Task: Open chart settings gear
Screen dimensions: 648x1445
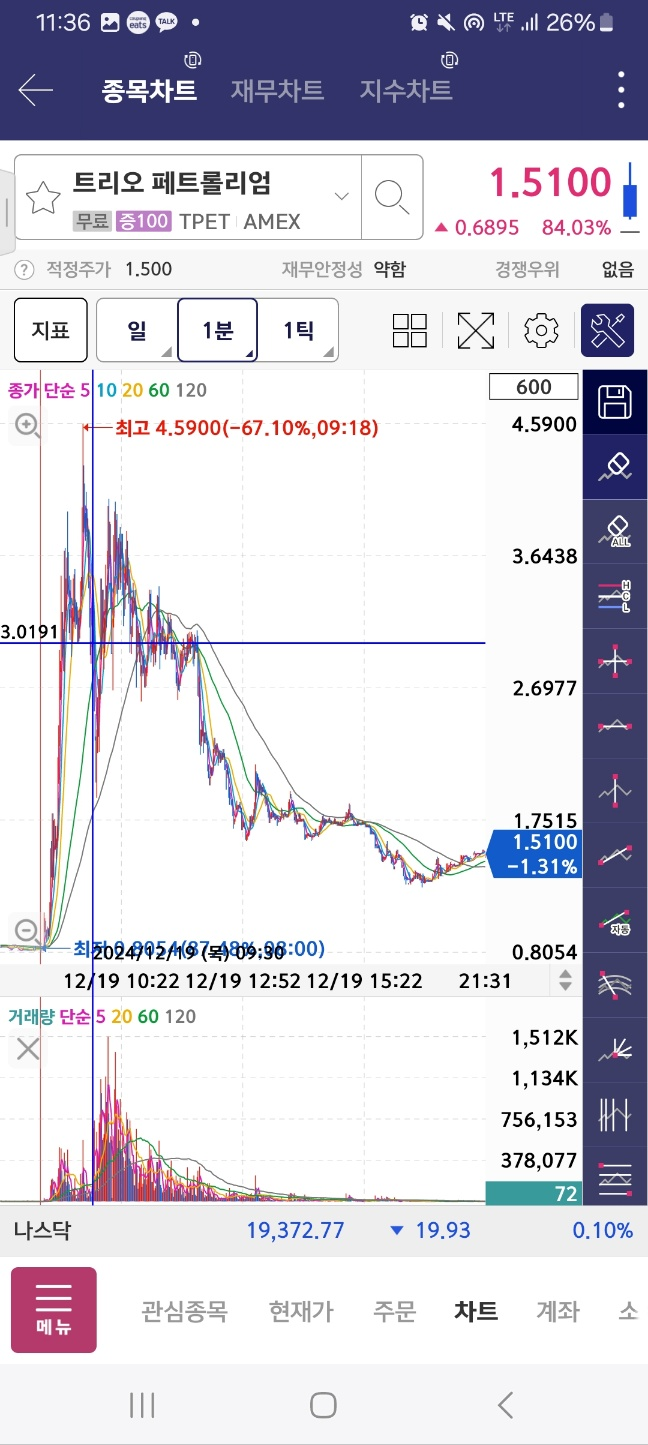Action: 541,330
